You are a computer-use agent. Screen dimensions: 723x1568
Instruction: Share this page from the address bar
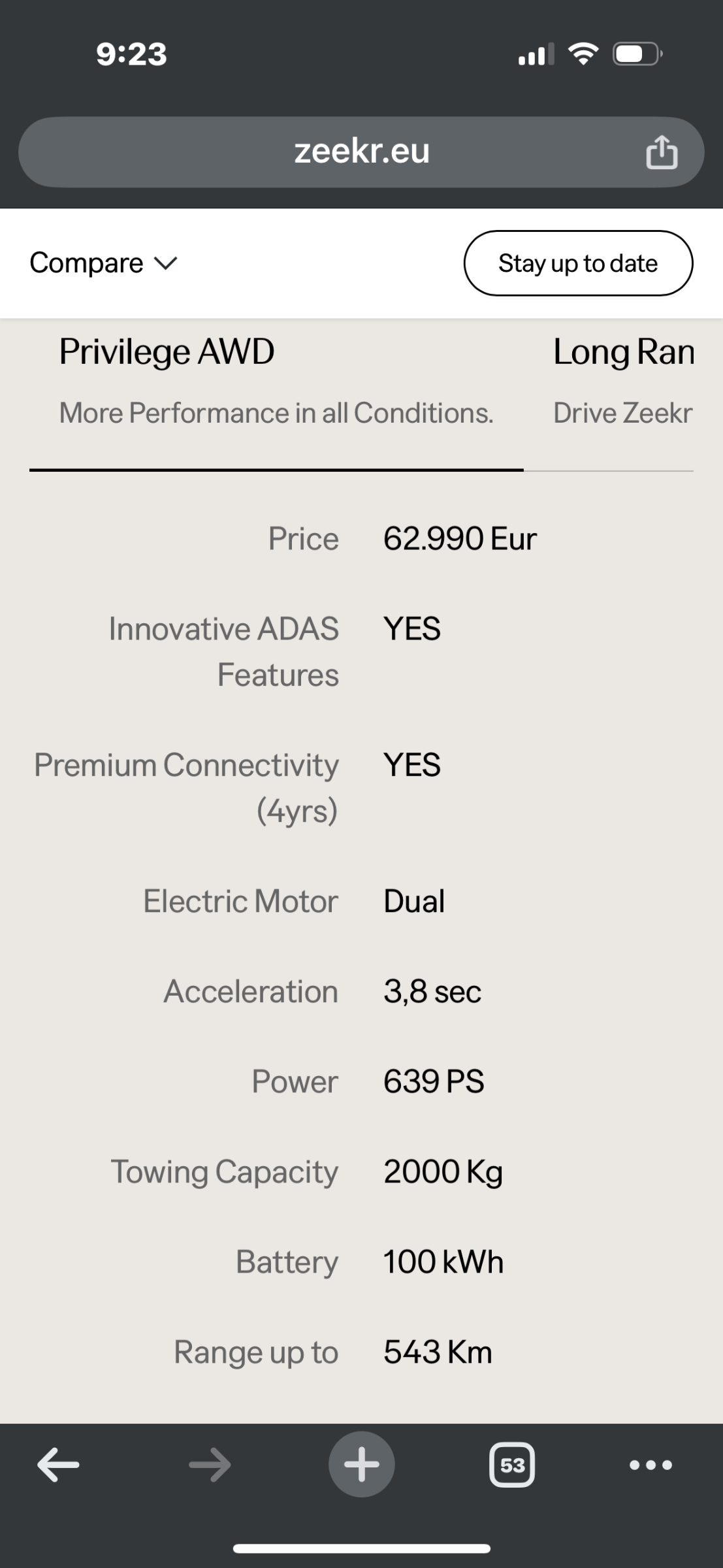point(662,152)
